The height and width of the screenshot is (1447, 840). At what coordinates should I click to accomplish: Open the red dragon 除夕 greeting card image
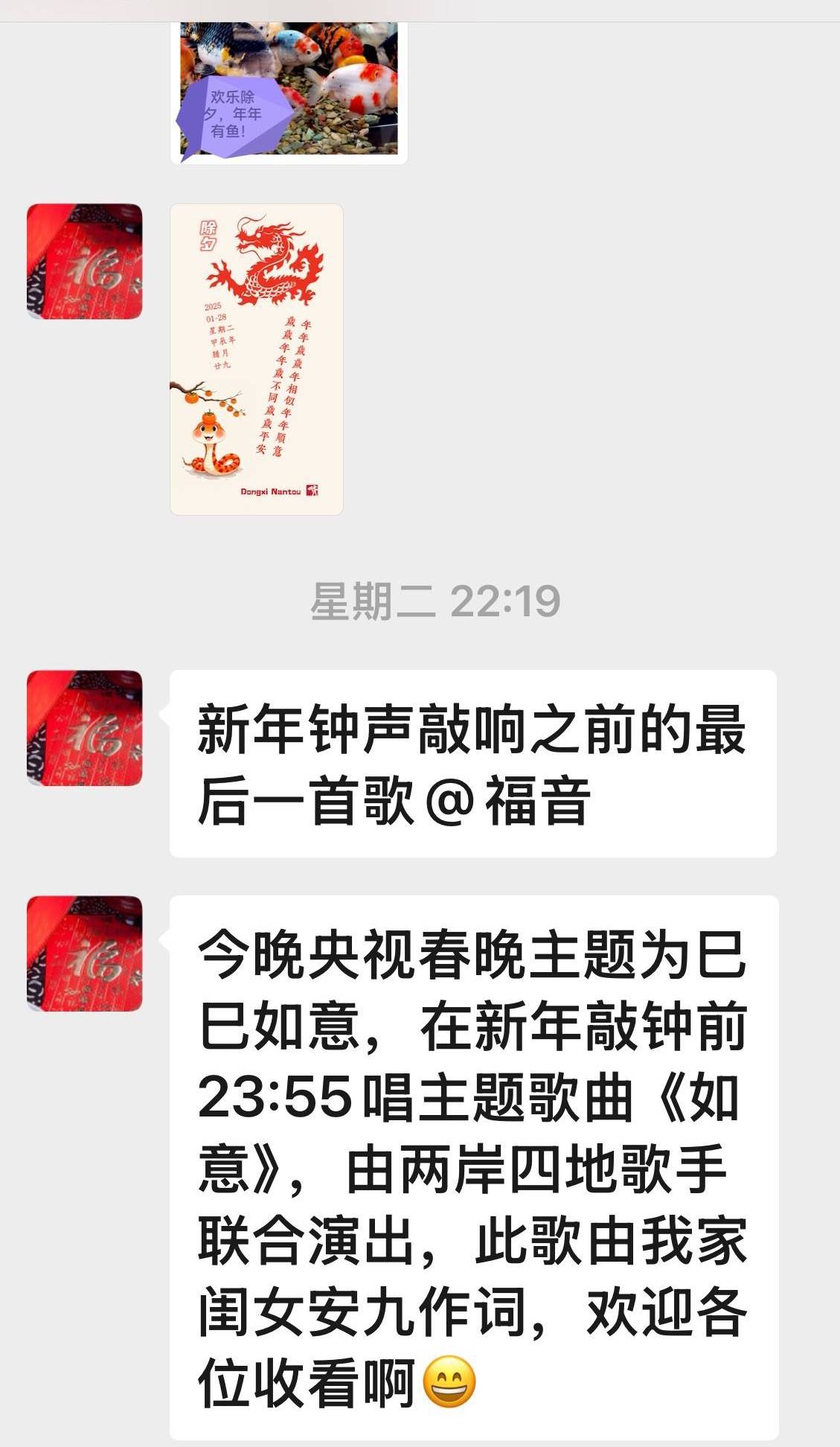(x=257, y=359)
